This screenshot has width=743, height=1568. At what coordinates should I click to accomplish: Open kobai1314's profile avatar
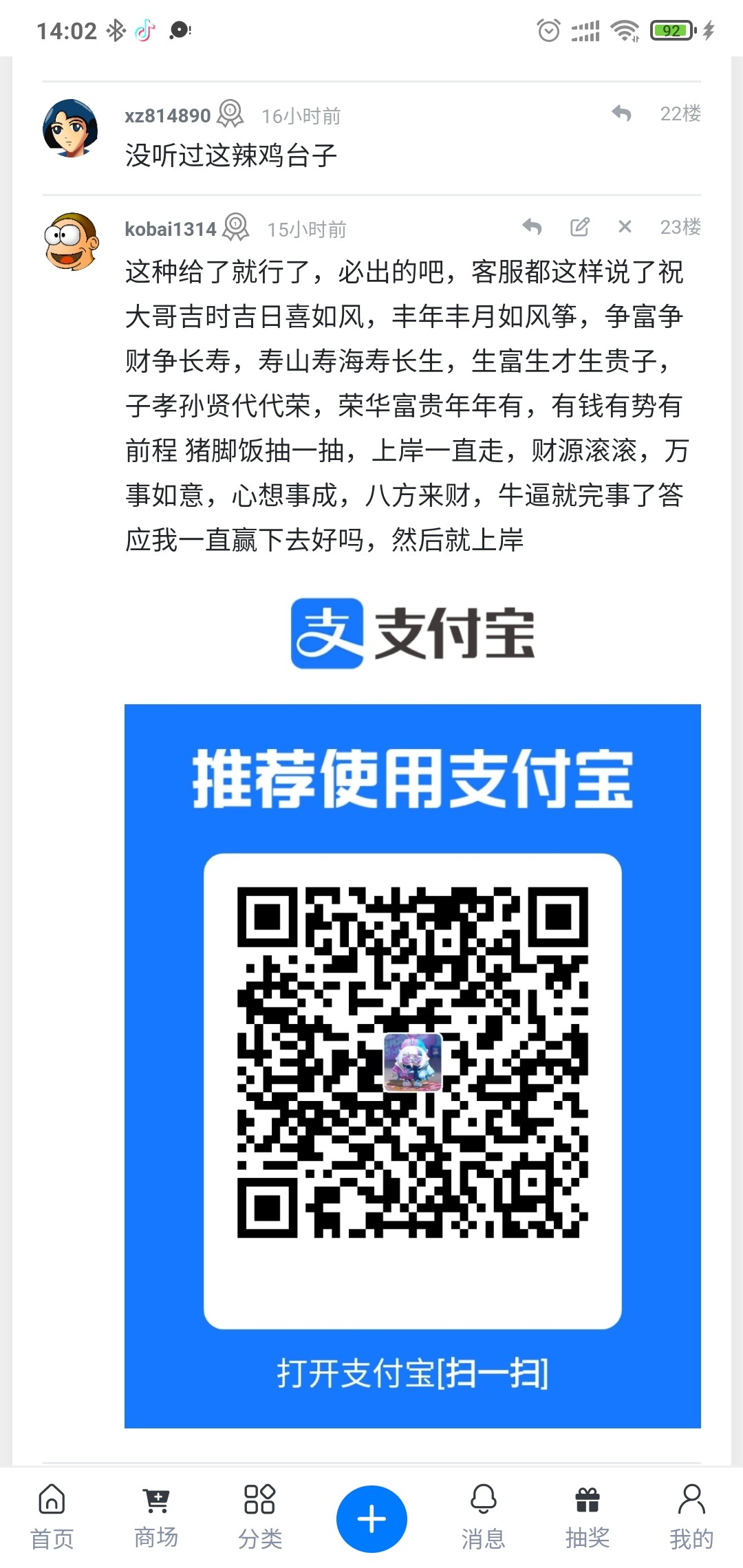click(x=70, y=242)
